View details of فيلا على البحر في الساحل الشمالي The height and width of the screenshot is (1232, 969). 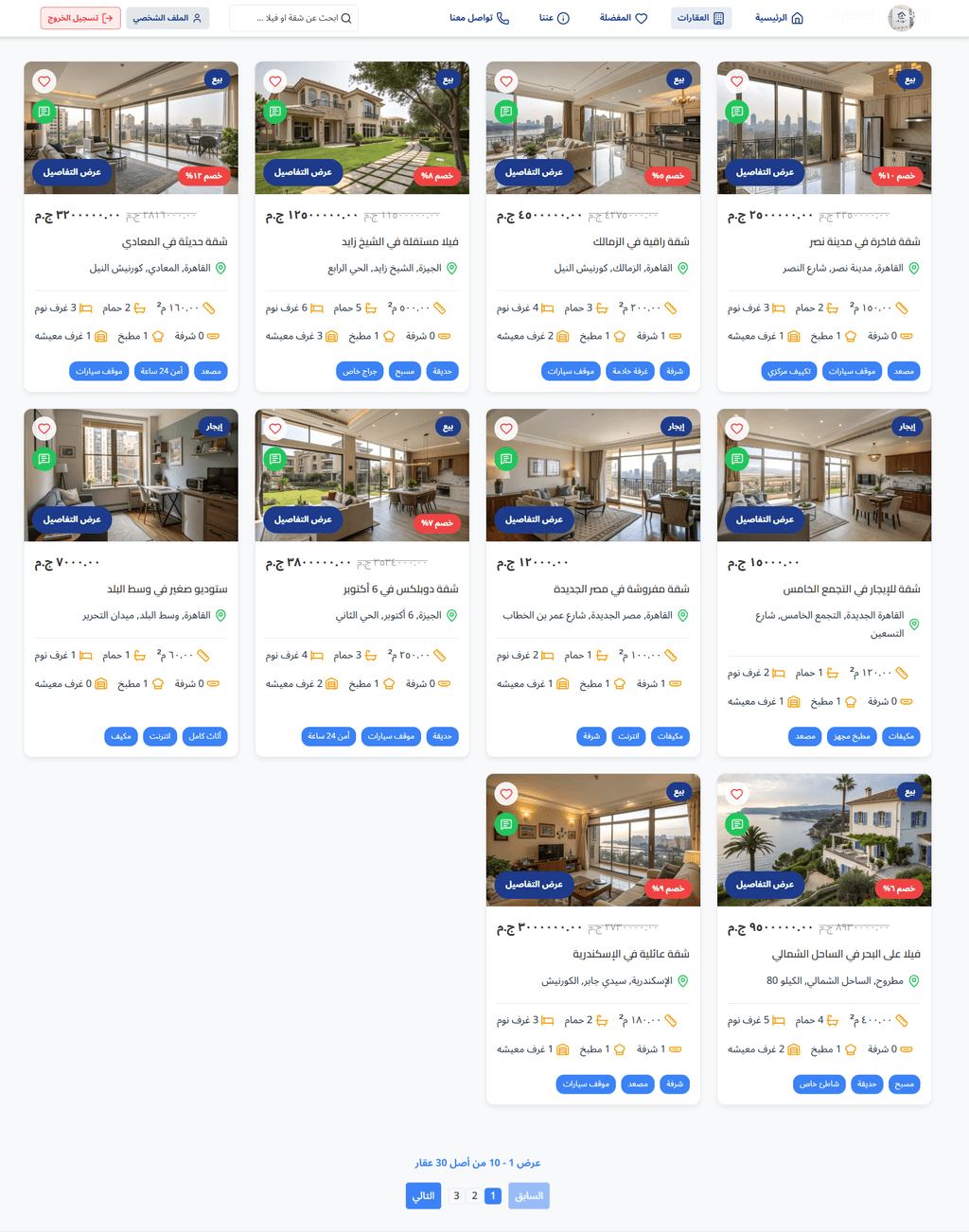click(765, 885)
